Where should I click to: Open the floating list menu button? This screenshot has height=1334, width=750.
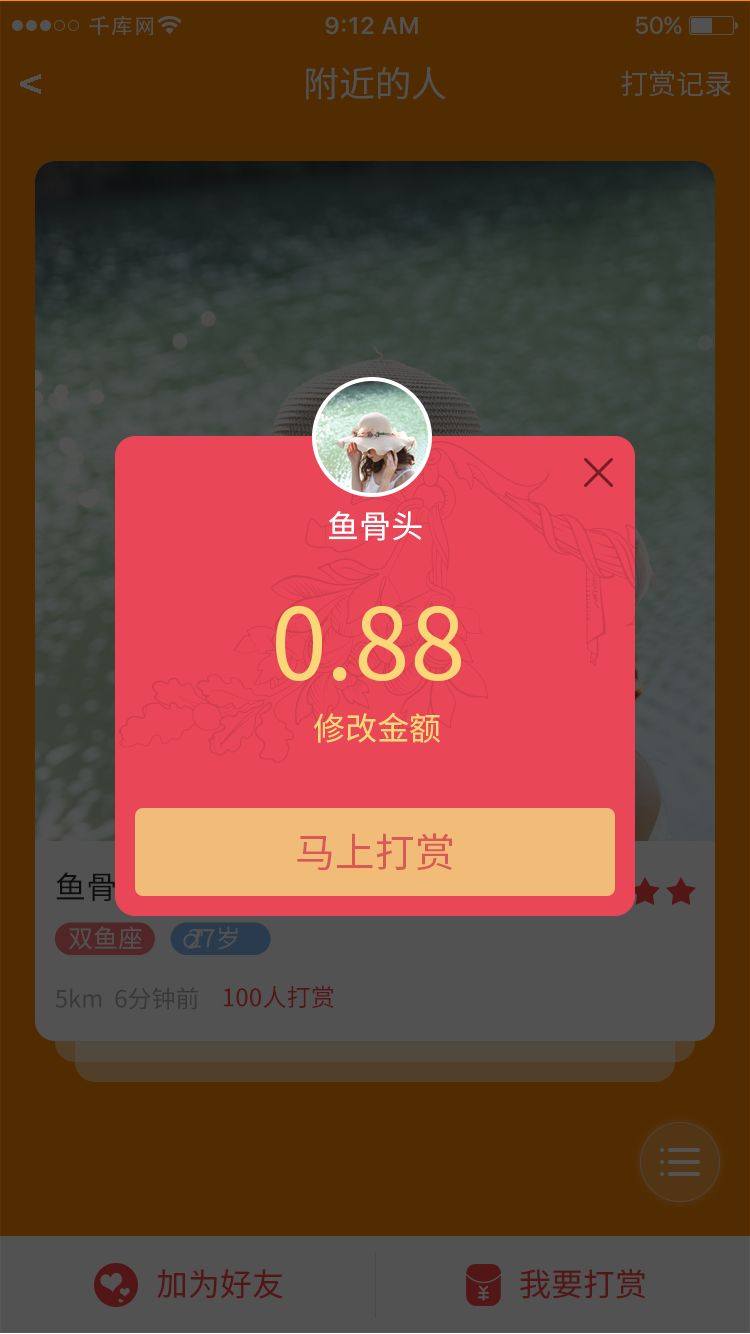click(x=679, y=1162)
